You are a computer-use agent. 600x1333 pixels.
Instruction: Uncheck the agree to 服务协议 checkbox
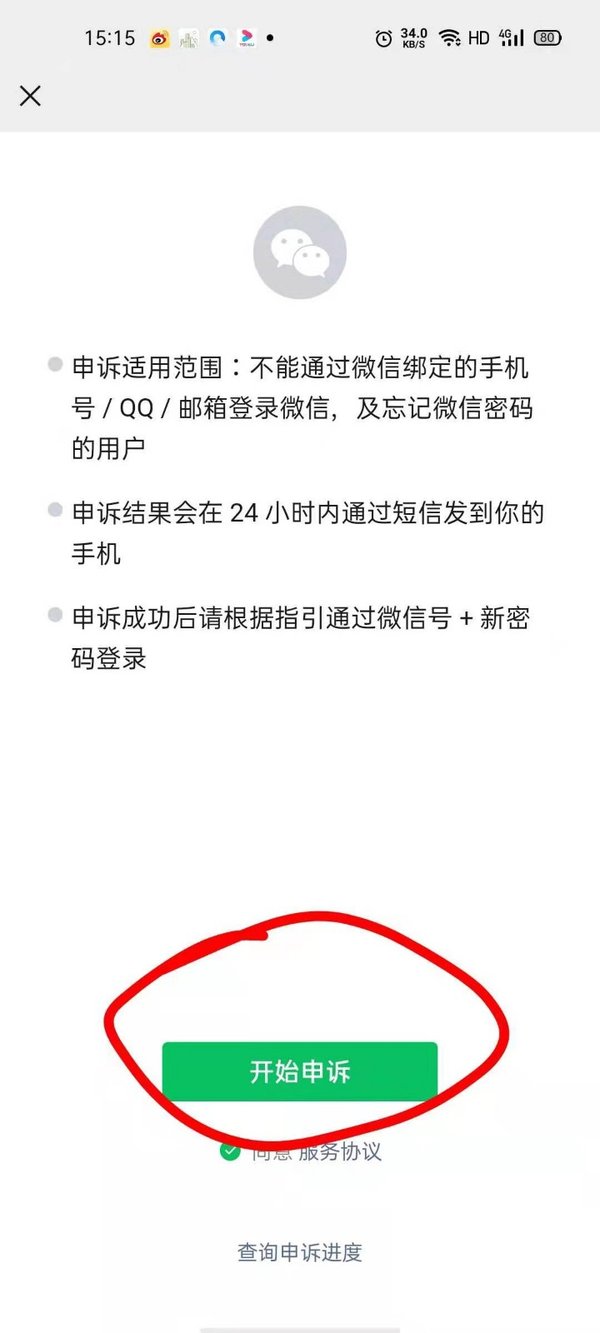(x=231, y=1152)
